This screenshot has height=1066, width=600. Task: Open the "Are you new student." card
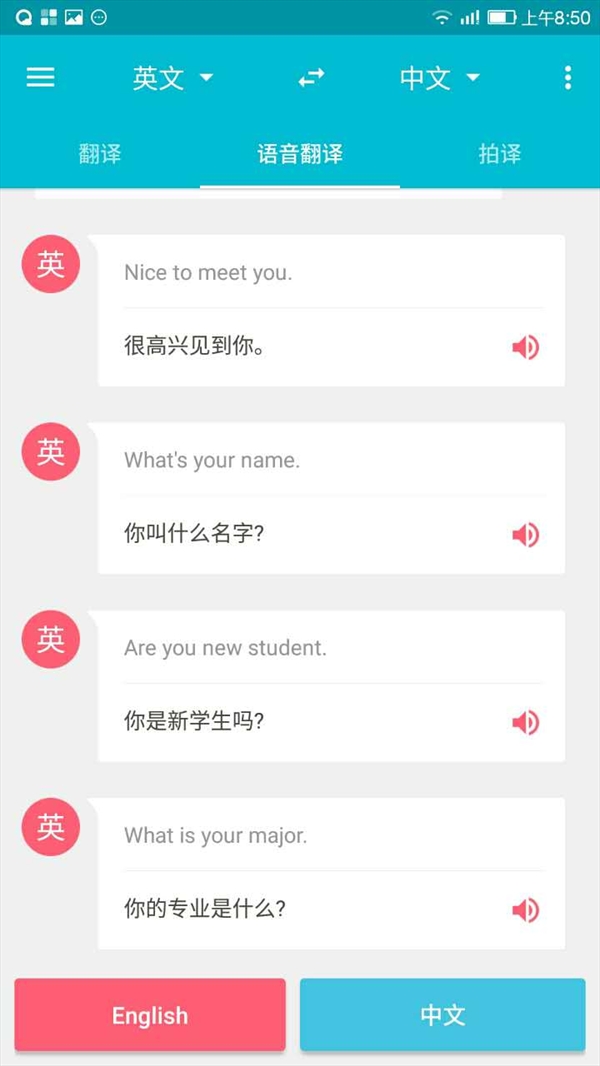[x=332, y=686]
